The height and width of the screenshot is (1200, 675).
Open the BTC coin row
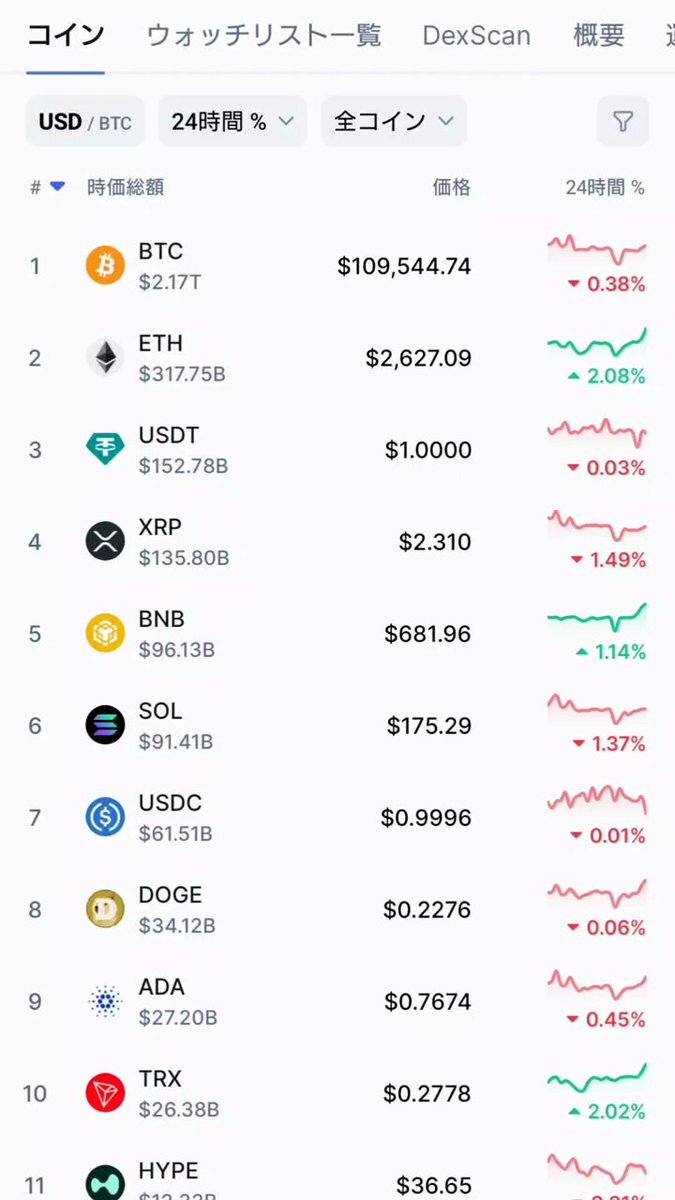[337, 266]
